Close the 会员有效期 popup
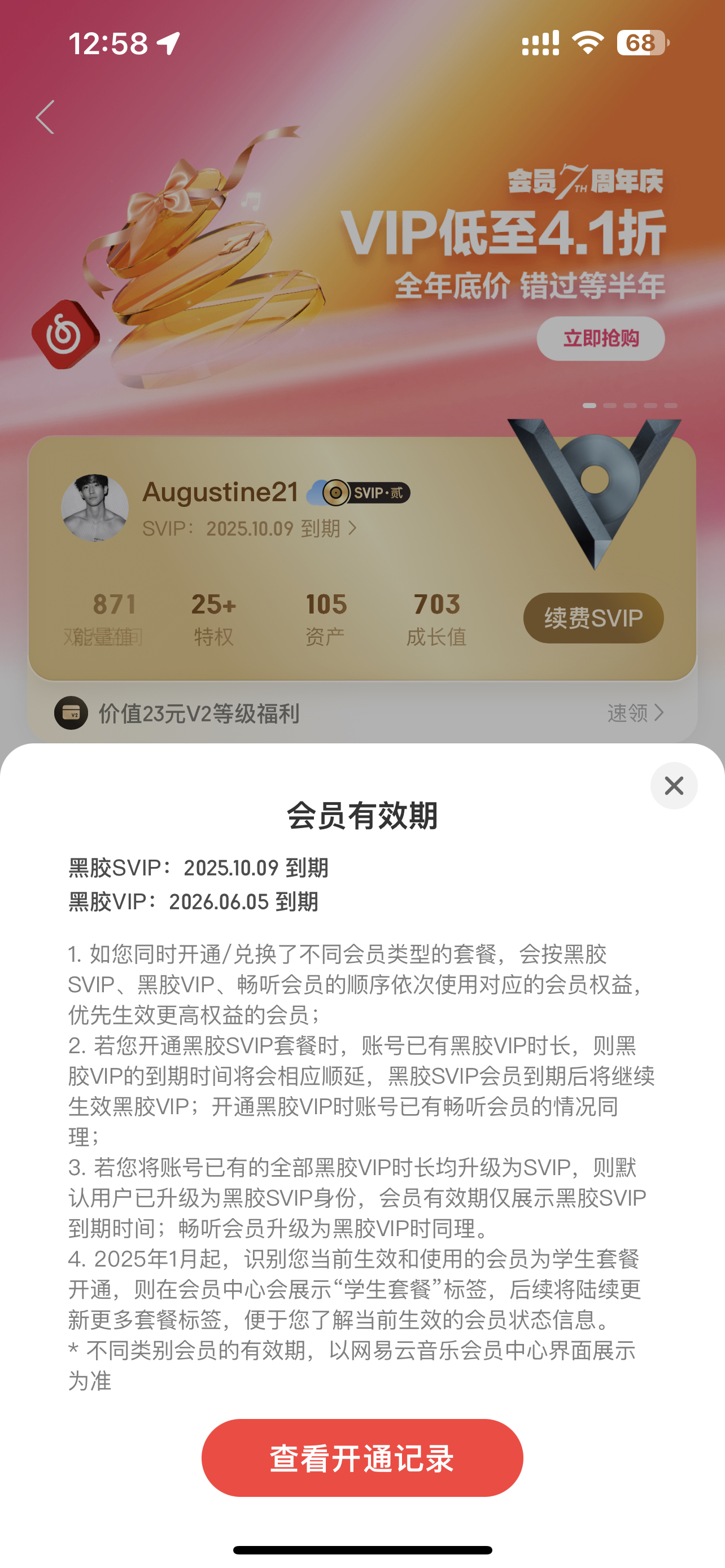 pyautogui.click(x=673, y=785)
